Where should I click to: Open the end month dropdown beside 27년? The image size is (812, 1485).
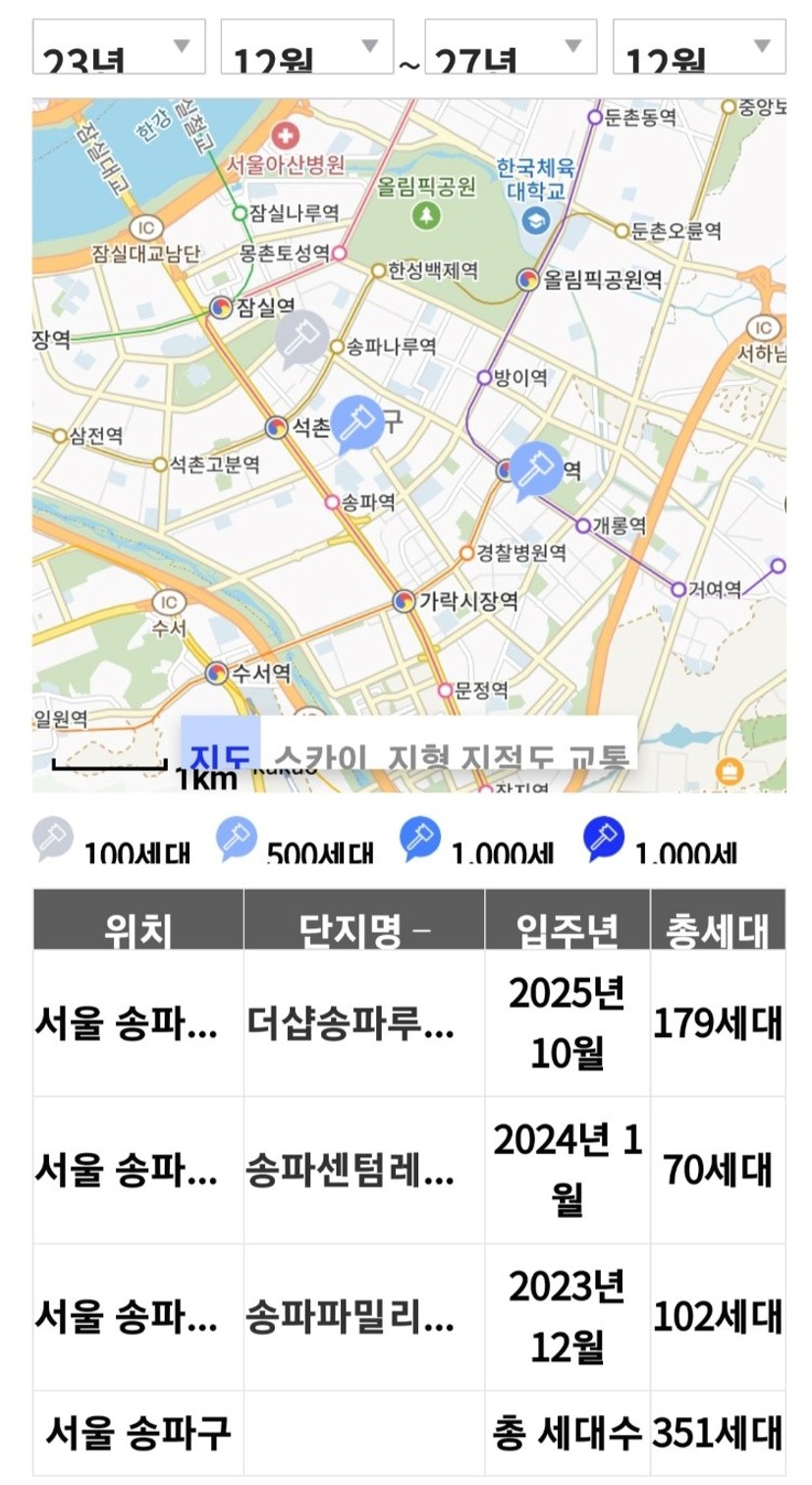click(x=699, y=47)
